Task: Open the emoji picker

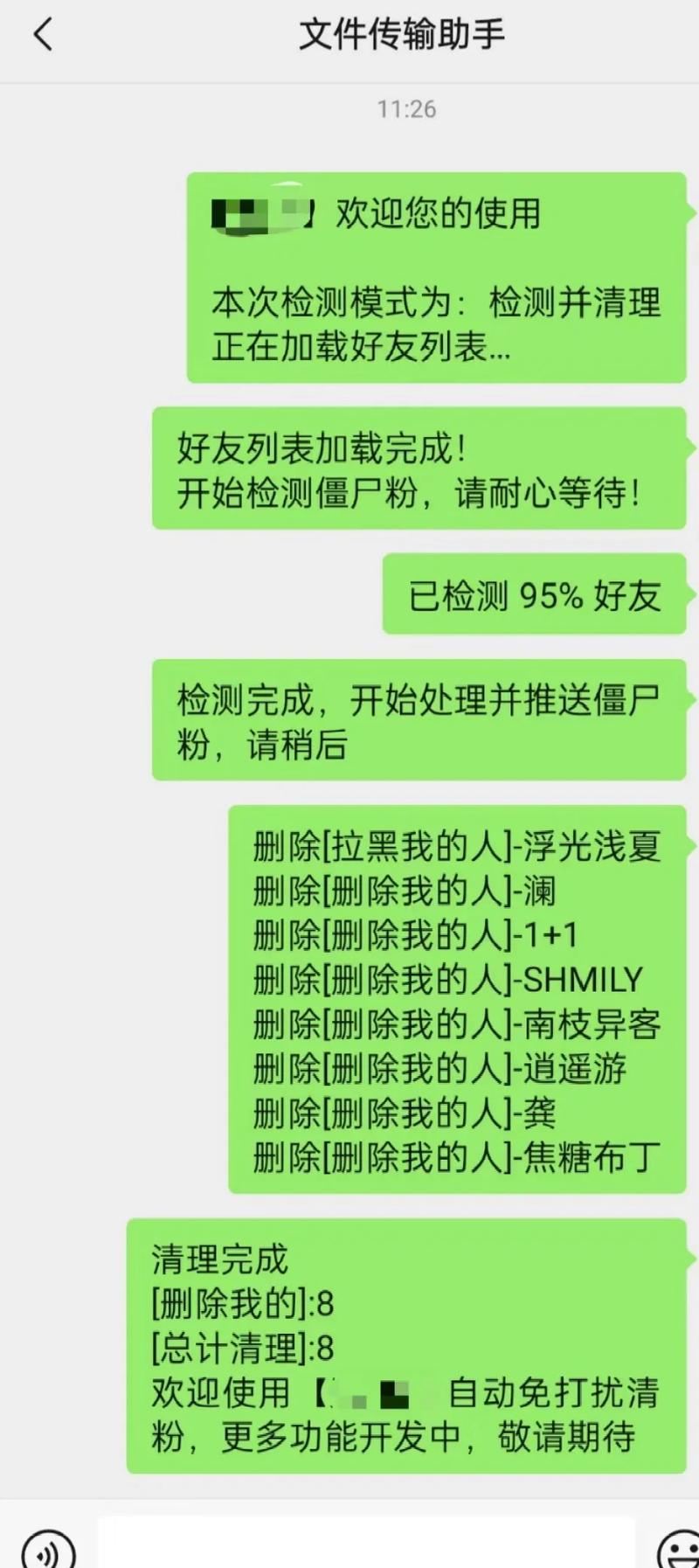Action: coord(680,1550)
